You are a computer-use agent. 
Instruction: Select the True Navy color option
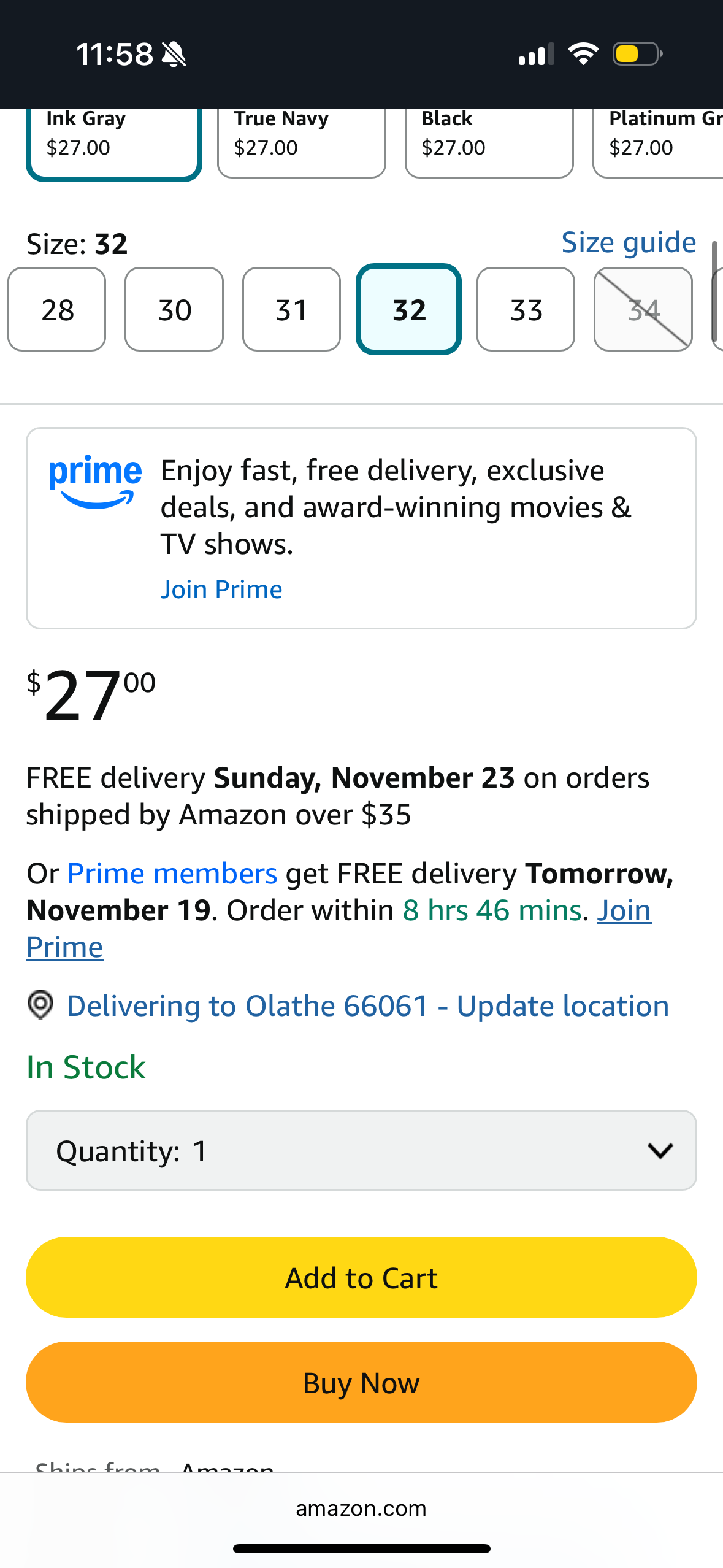301,142
